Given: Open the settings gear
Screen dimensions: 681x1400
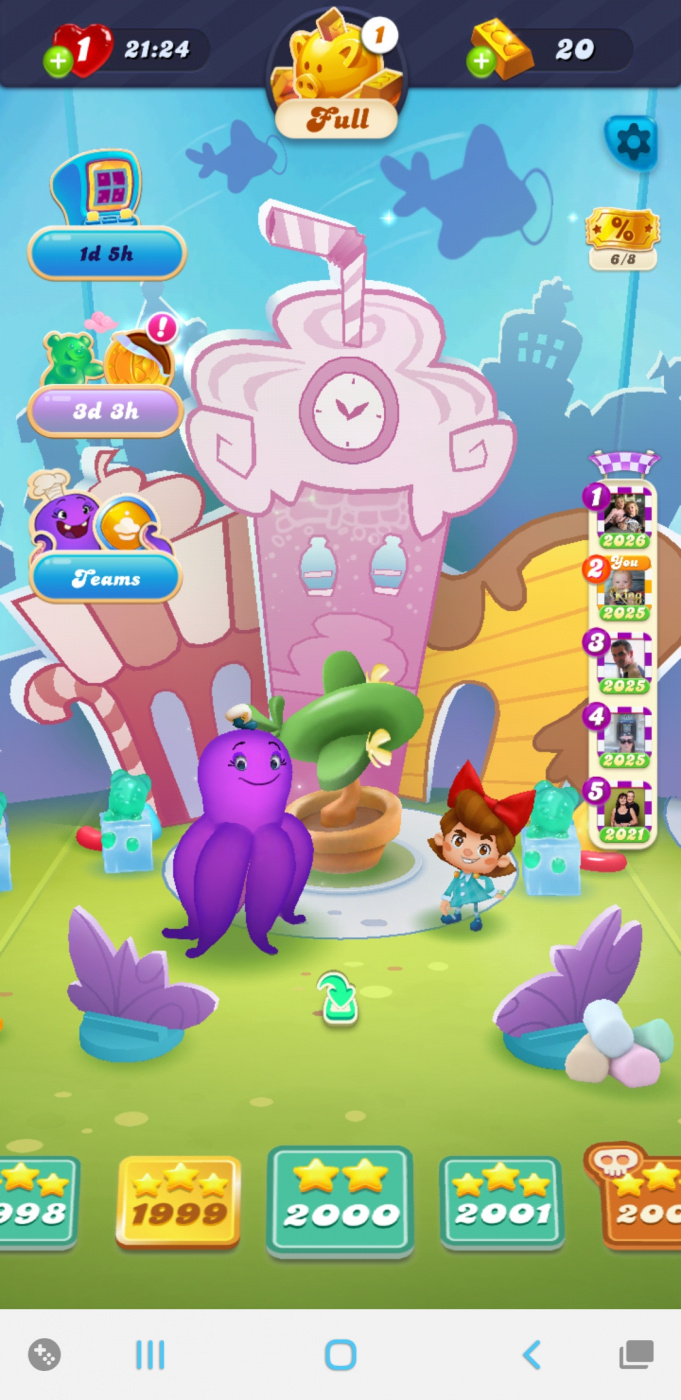Looking at the screenshot, I should click(x=632, y=143).
